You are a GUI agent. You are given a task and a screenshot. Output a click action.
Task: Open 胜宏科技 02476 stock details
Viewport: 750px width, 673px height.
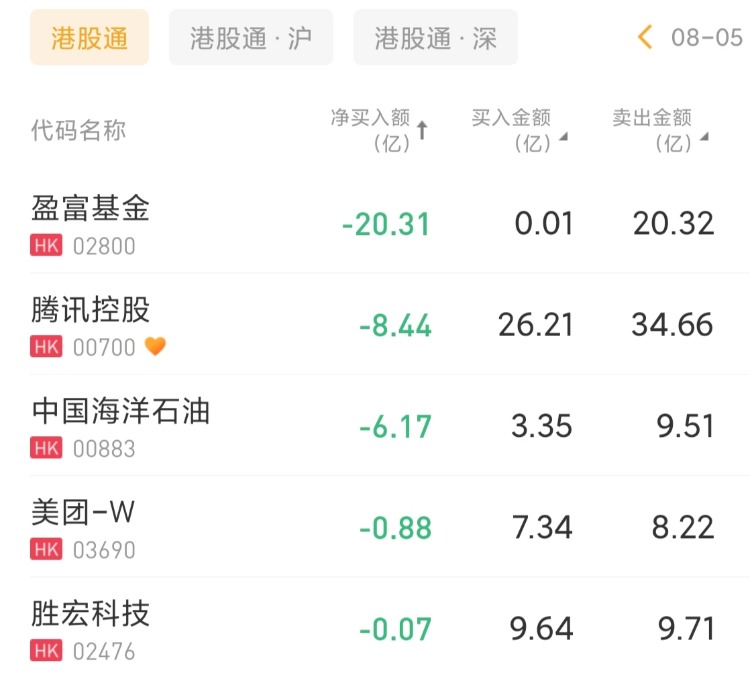pyautogui.click(x=375, y=628)
